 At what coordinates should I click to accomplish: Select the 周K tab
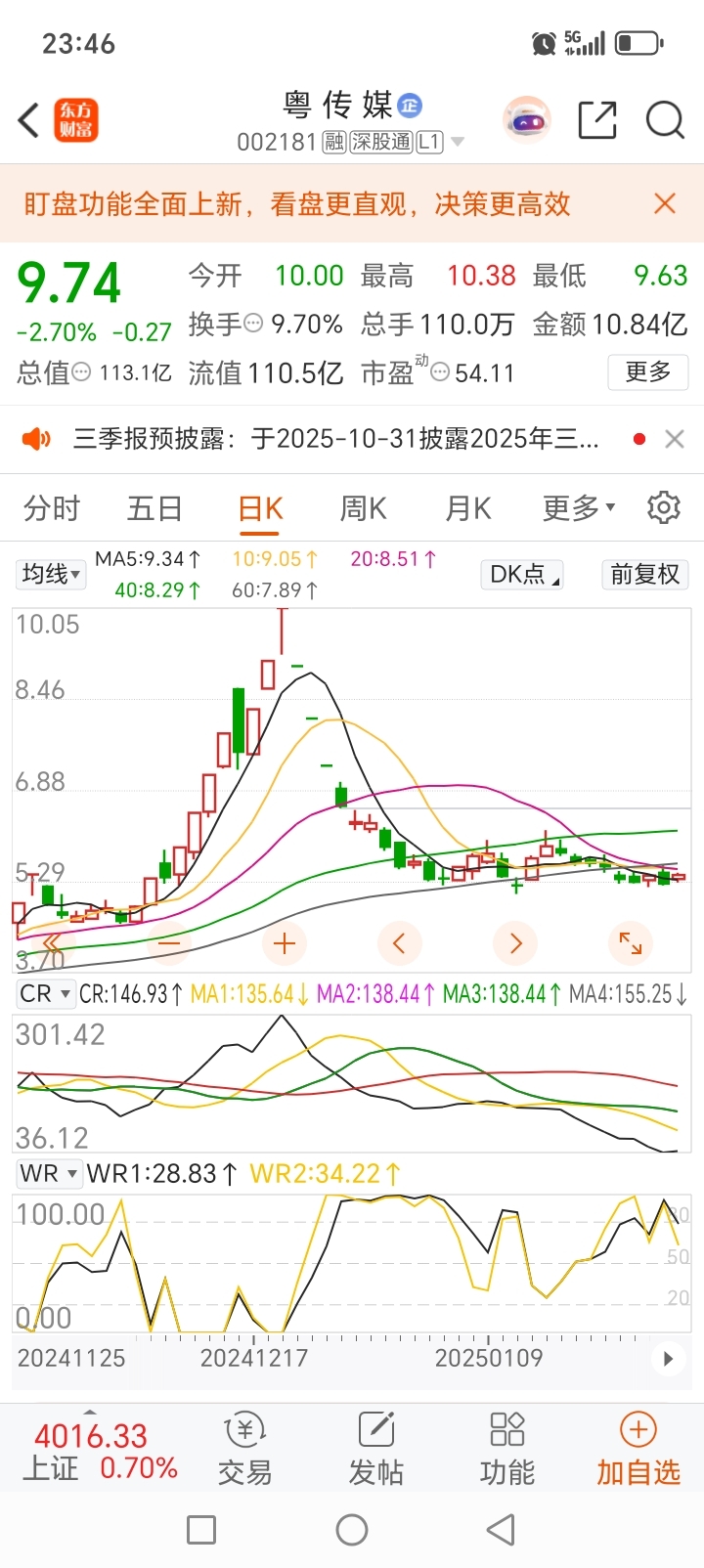point(363,508)
